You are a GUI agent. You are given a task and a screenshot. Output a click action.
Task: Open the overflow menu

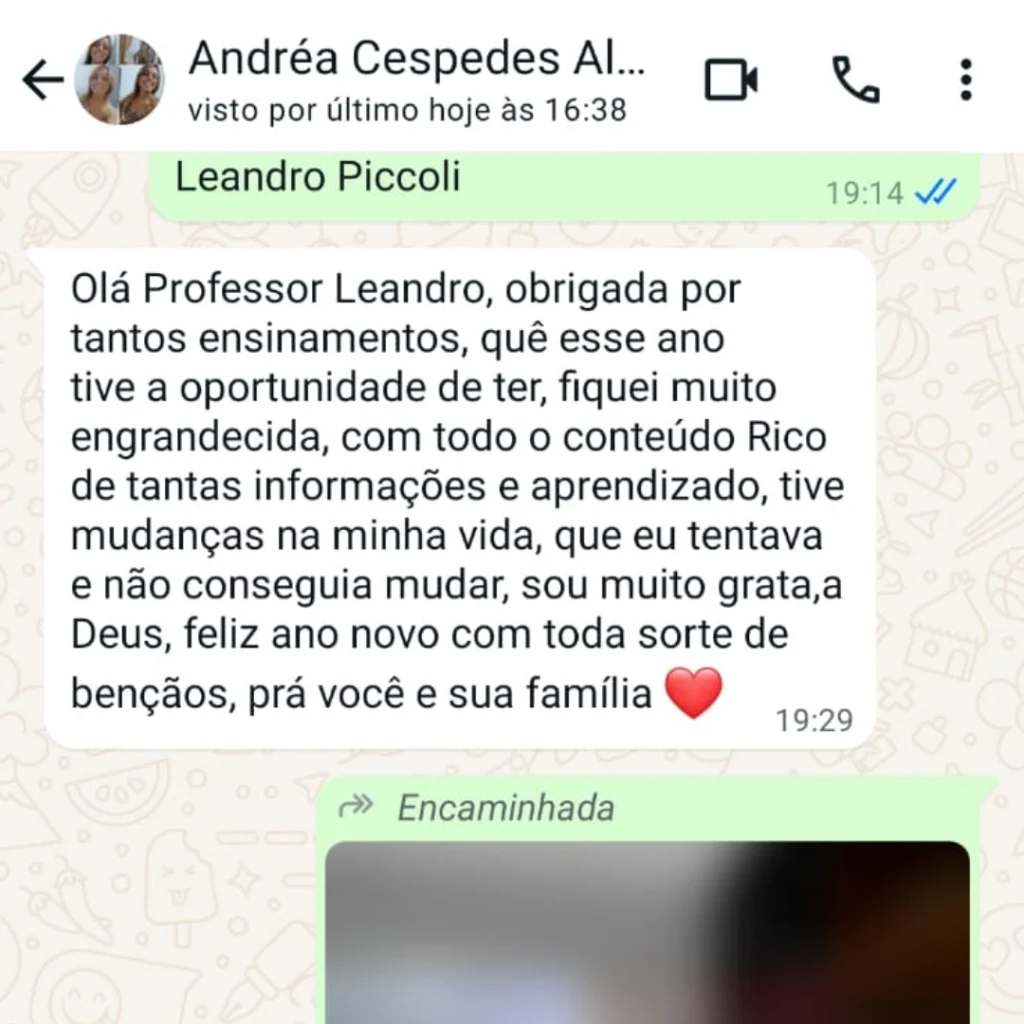965,80
